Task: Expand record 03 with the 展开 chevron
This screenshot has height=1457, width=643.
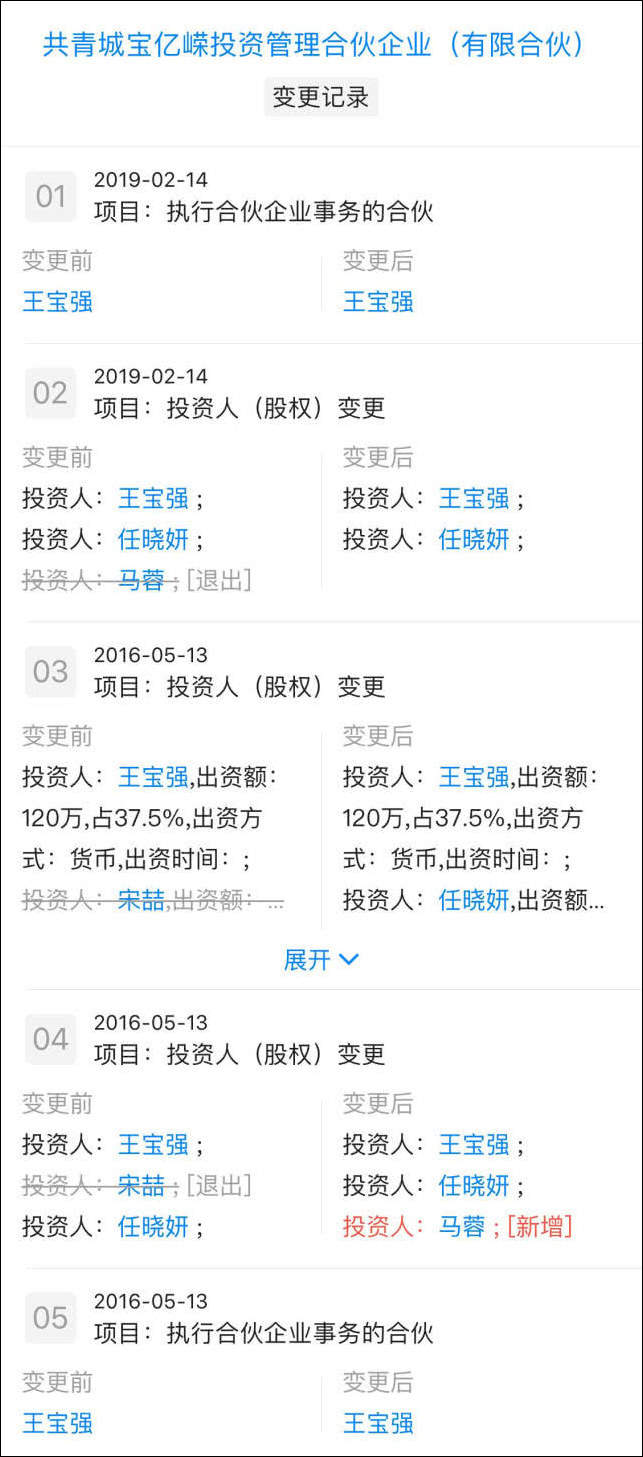Action: point(321,960)
